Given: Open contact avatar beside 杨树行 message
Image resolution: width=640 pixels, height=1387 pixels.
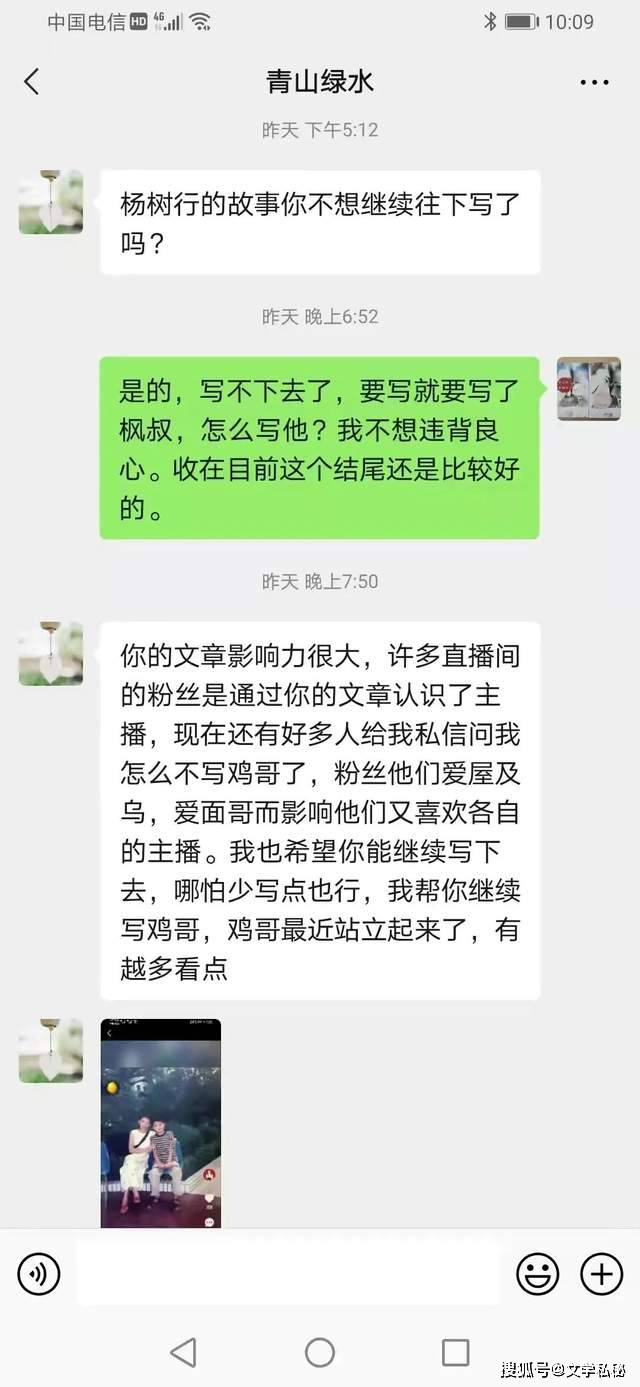Looking at the screenshot, I should pyautogui.click(x=51, y=202).
